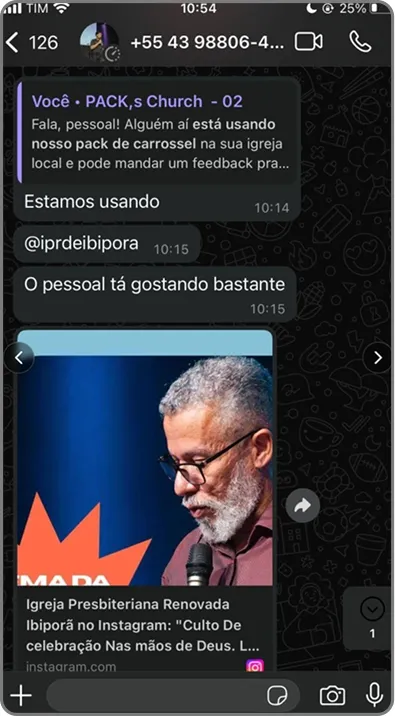Start a video call
This screenshot has width=395, height=716.
click(309, 42)
